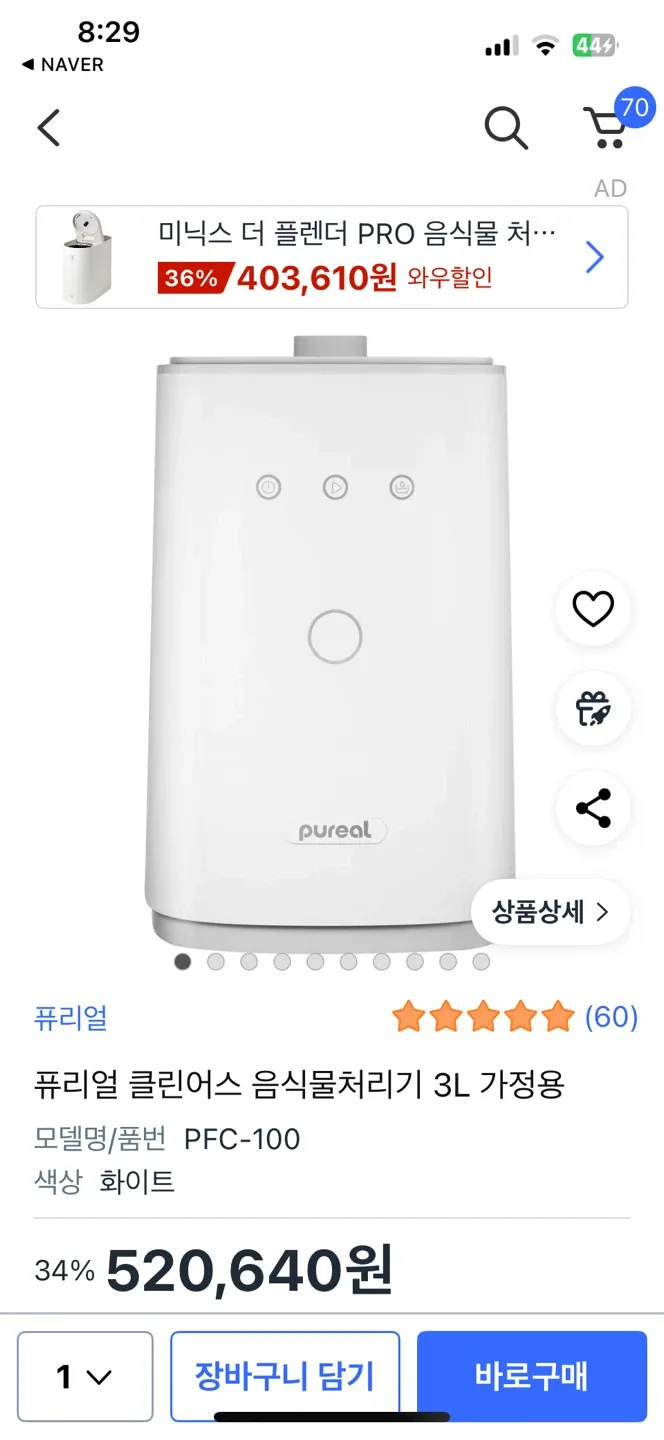The width and height of the screenshot is (664, 1440).
Task: Buy now with 바로구매
Action: [531, 1377]
